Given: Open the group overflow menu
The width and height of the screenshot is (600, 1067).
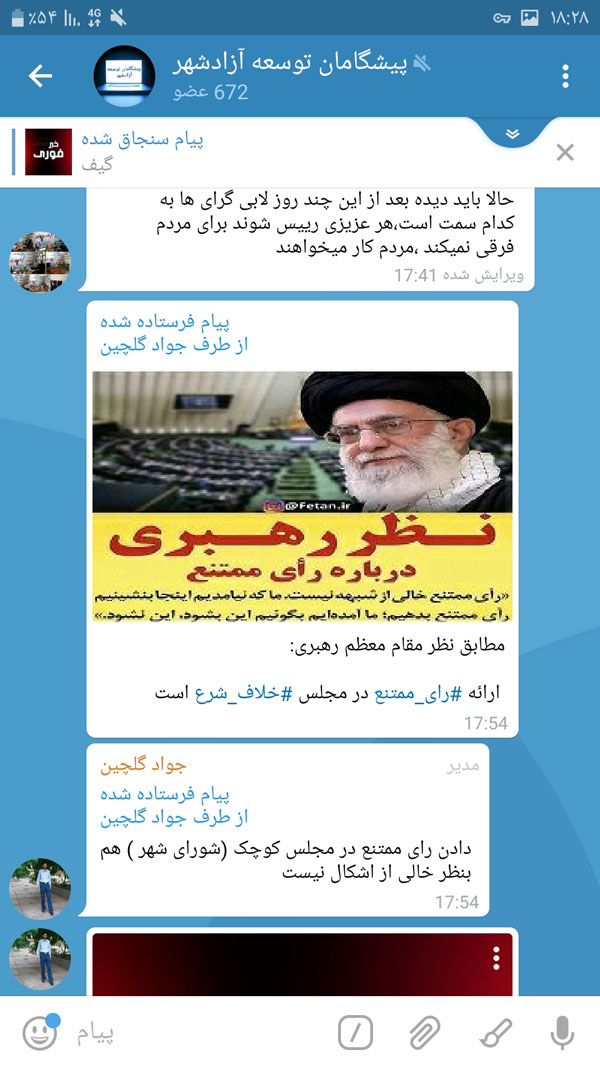Looking at the screenshot, I should 566,76.
